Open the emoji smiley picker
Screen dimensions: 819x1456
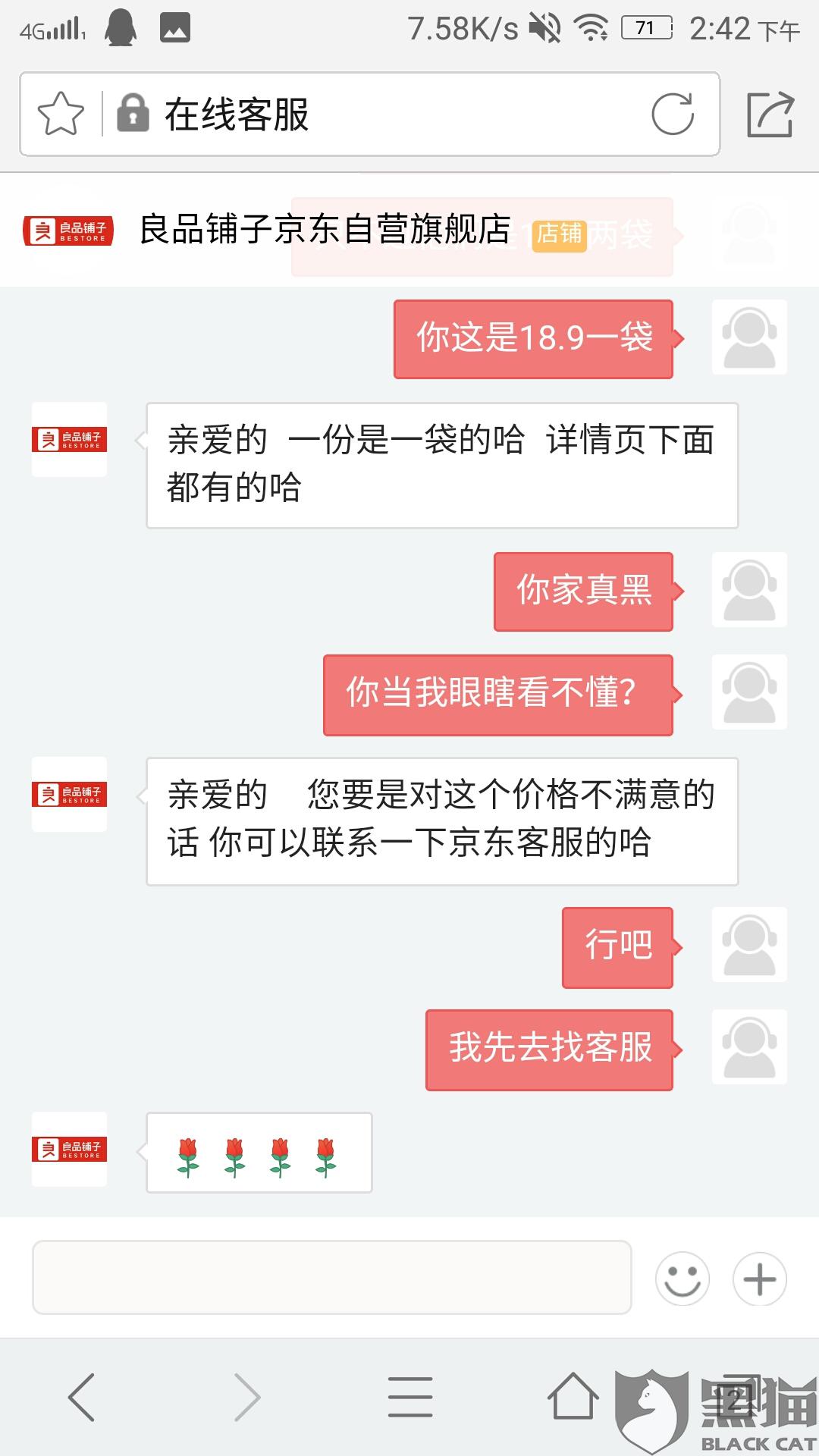(682, 1279)
